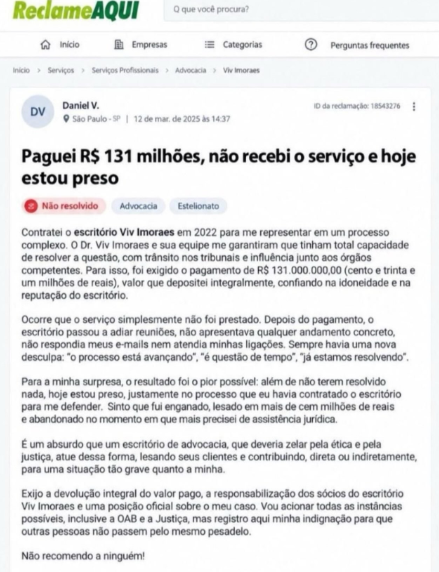Open the complaint's three-dot overflow menu

click(414, 107)
